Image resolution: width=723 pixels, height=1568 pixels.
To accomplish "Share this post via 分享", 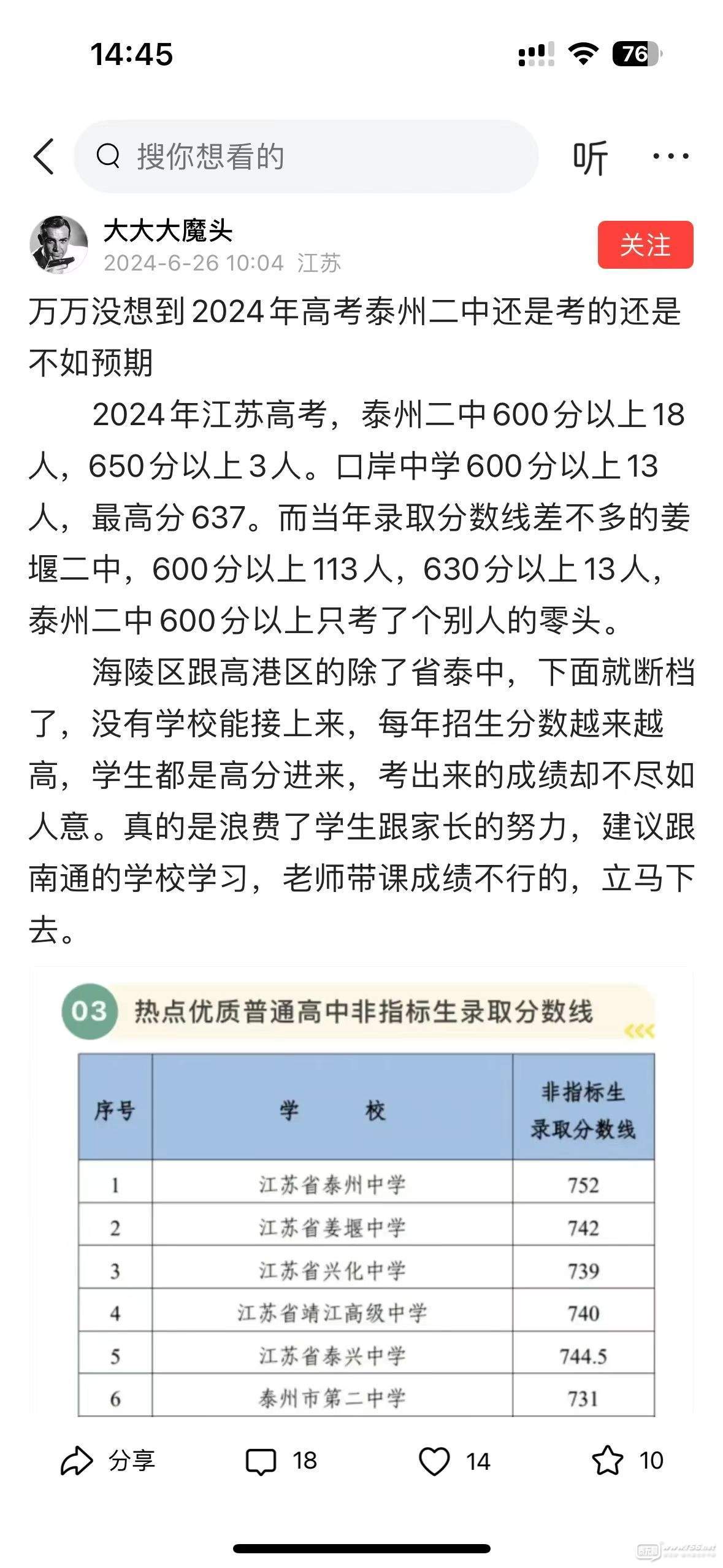I will click(x=108, y=1461).
